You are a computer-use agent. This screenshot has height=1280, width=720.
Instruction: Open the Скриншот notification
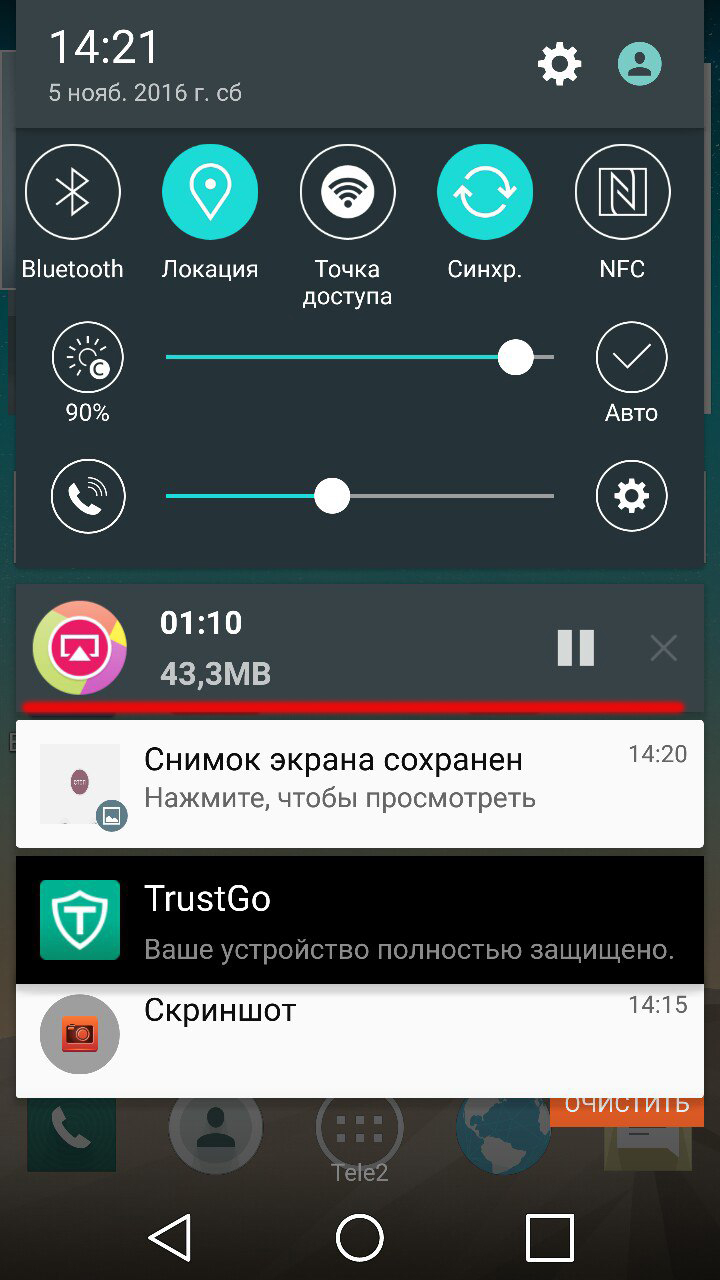360,1040
